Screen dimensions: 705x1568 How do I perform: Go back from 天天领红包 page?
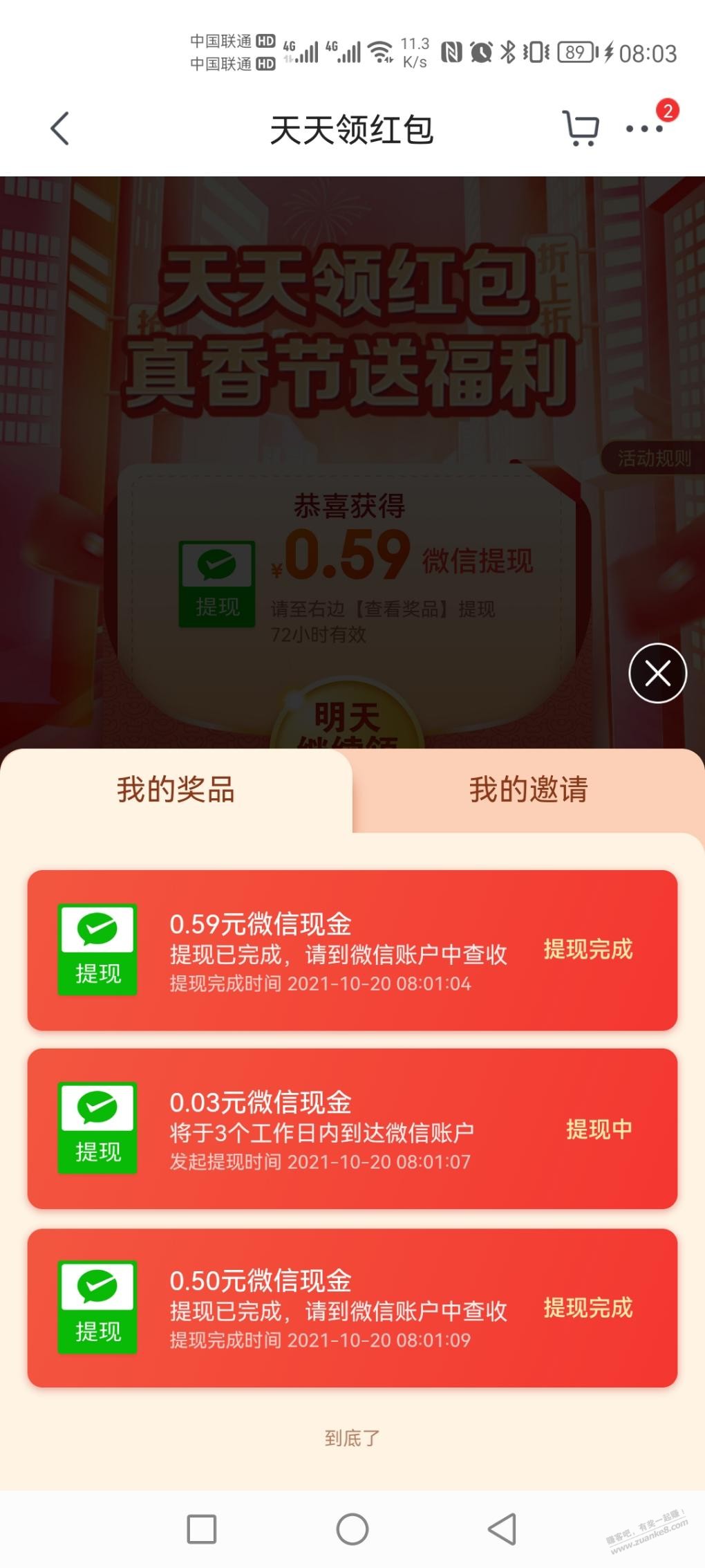(60, 129)
